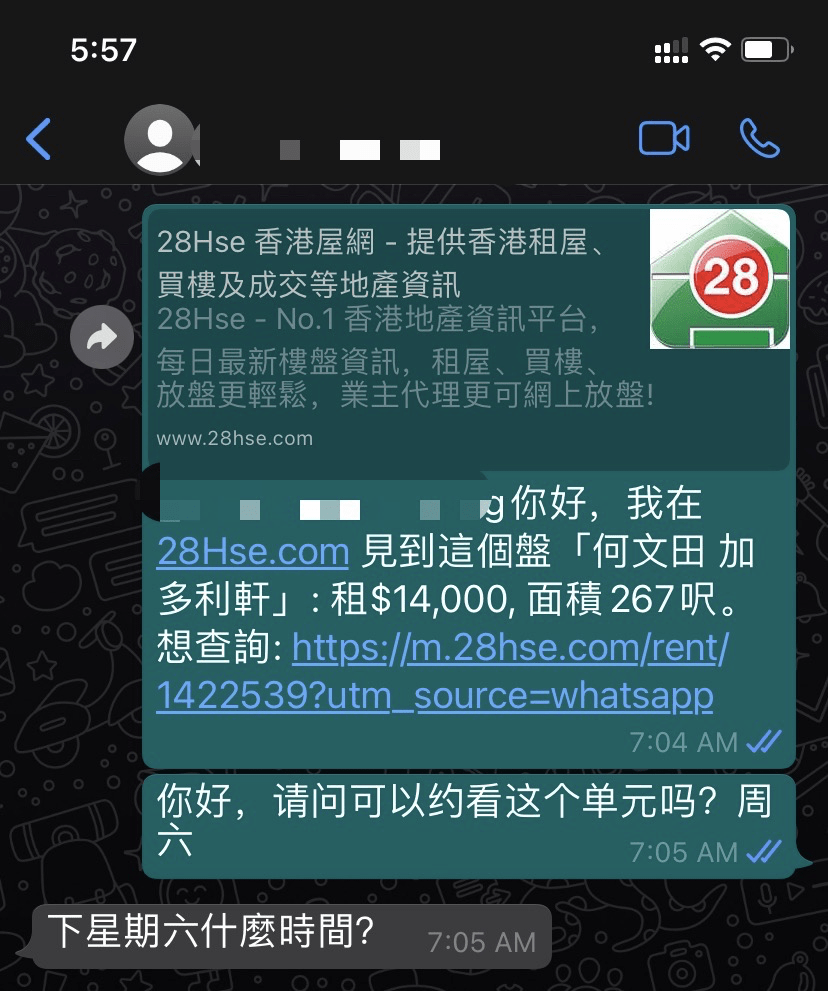The height and width of the screenshot is (991, 828).
Task: Open the 28Hse 香港屋網 link preview card
Action: click(400, 330)
